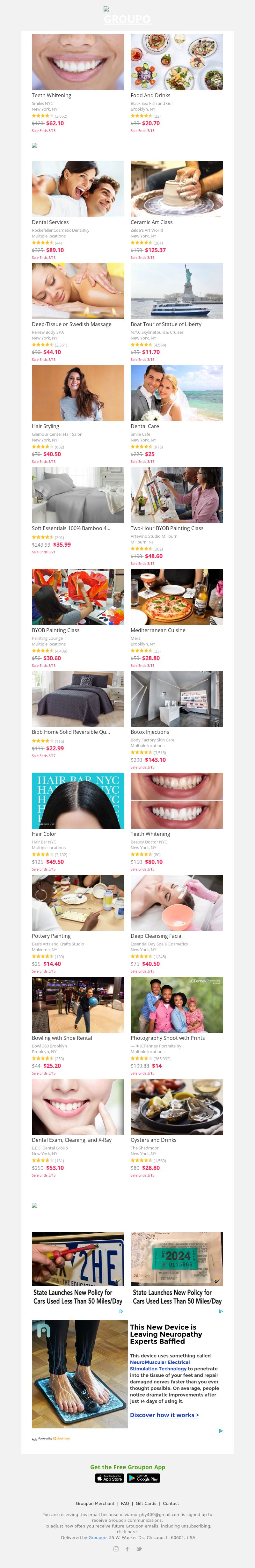Open the Teeth Whitening Smiles NYC deal
The height and width of the screenshot is (1568, 255).
coord(78,62)
